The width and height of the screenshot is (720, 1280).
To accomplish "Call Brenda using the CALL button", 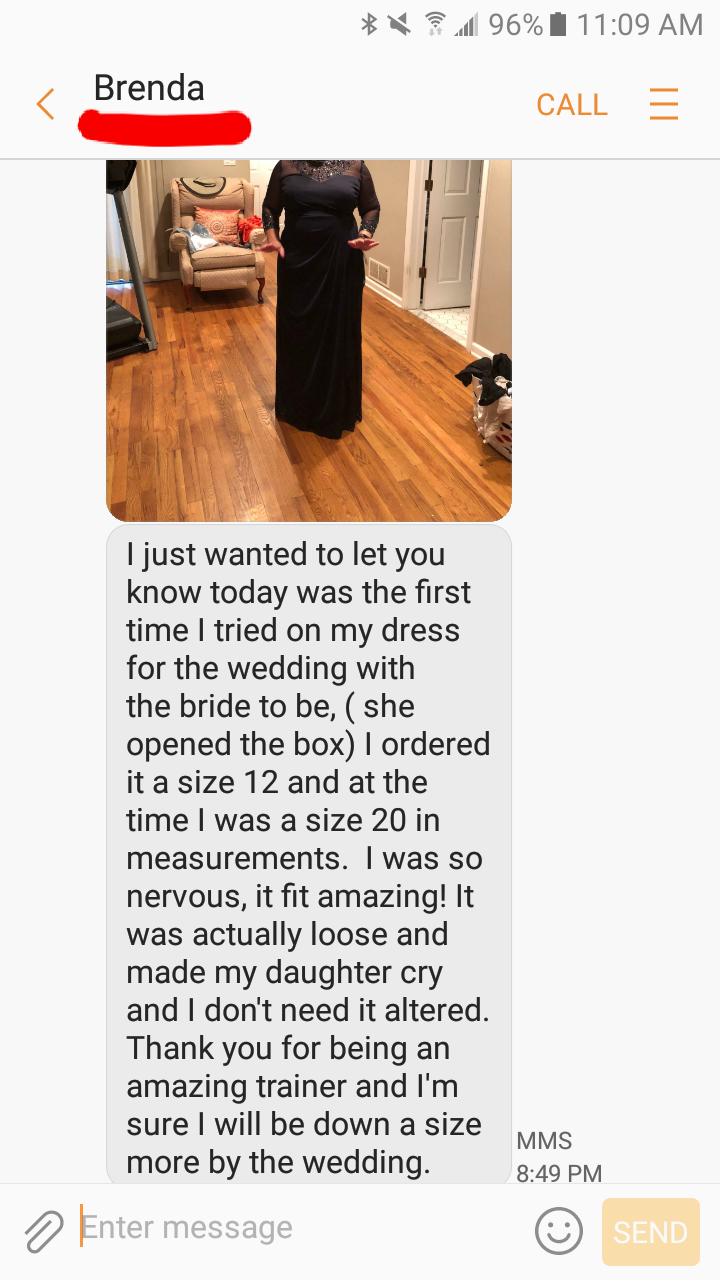I will coord(571,104).
